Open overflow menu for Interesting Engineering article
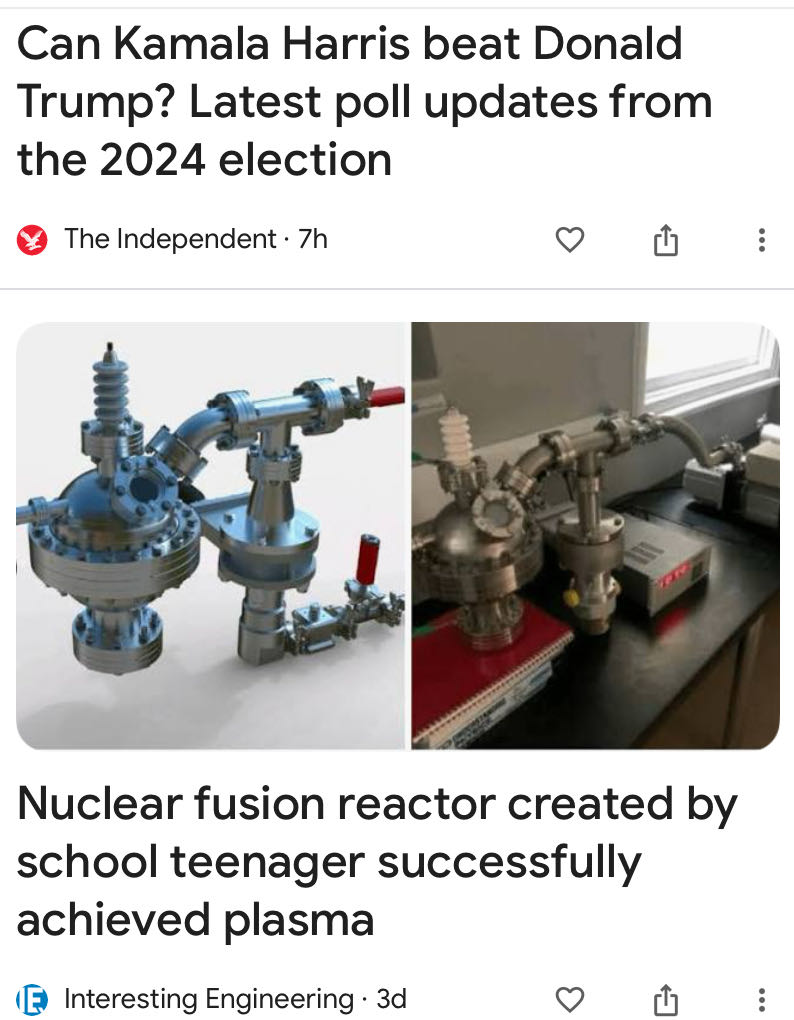 click(x=761, y=999)
